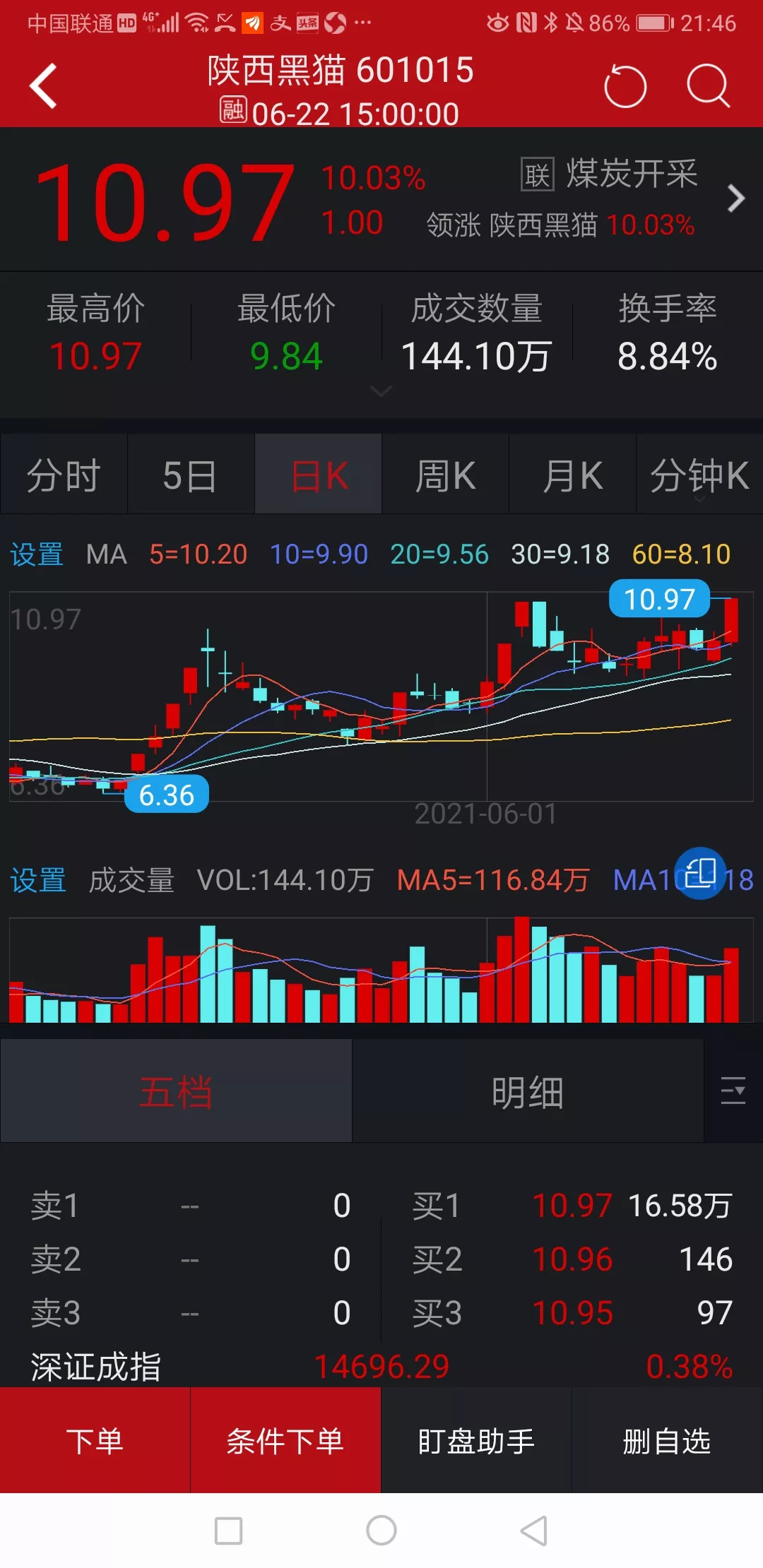
Task: Switch to the 月K chart tab
Action: pyautogui.click(x=572, y=475)
